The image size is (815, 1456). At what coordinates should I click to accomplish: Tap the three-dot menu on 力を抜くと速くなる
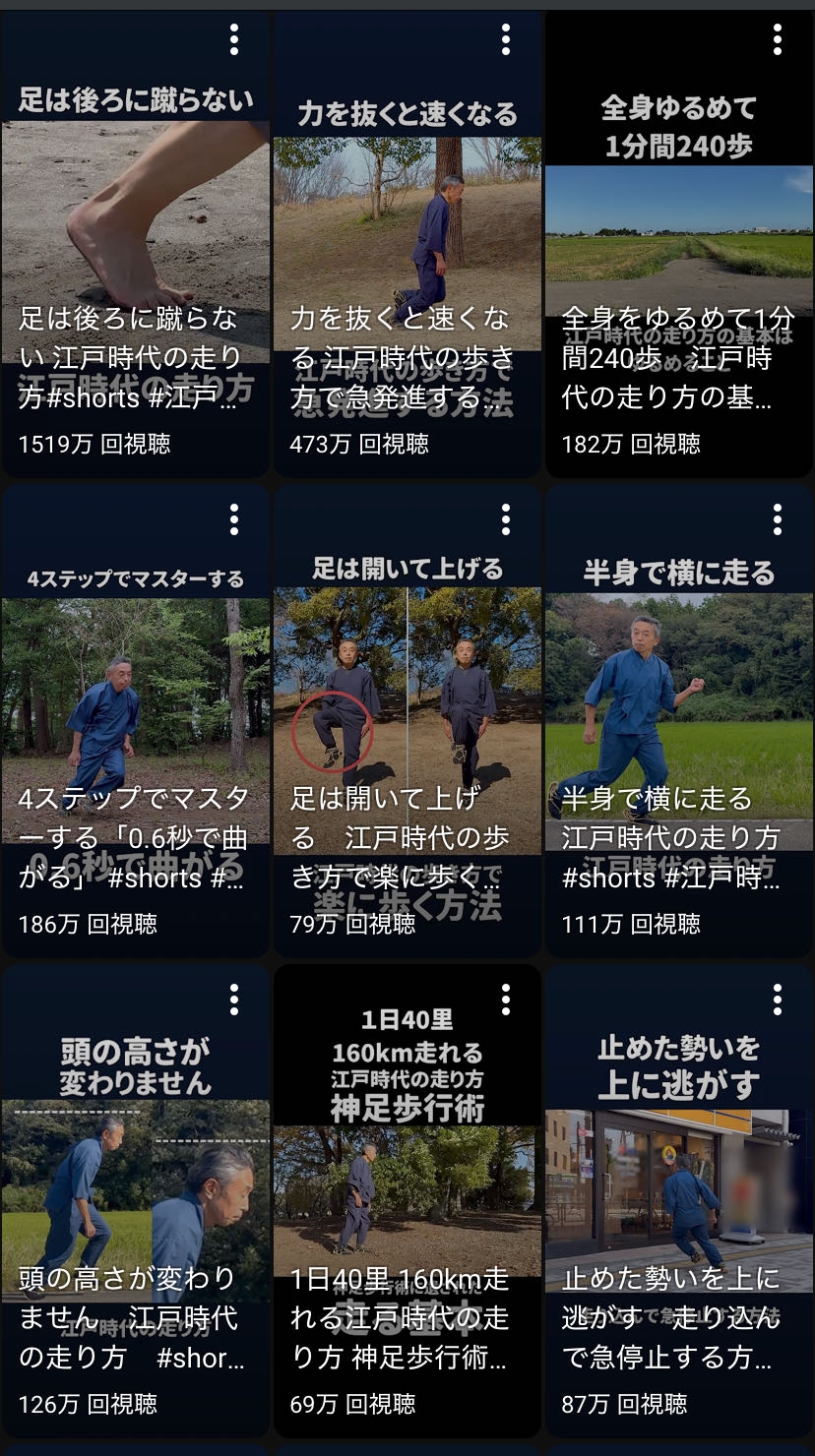tap(506, 39)
